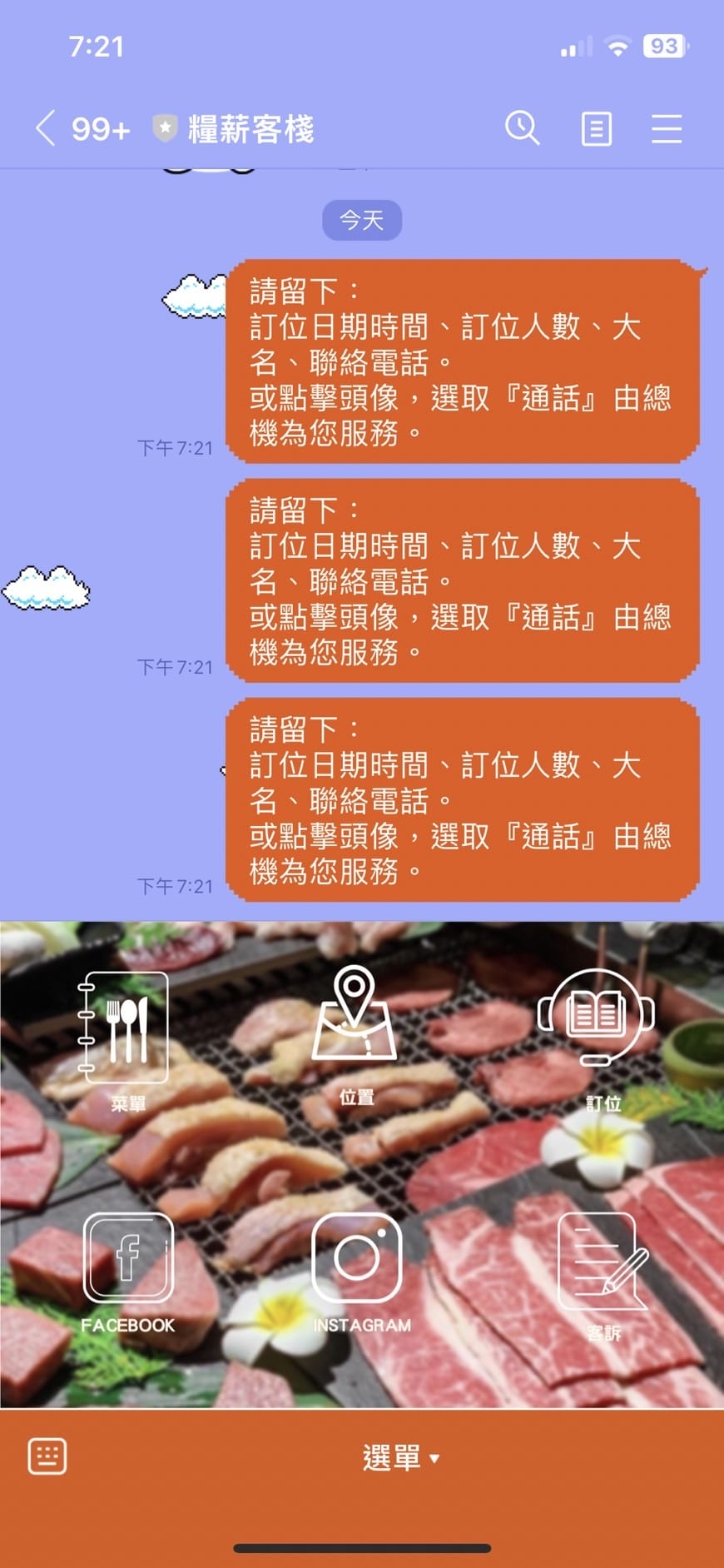Switch to keyboard input using the keyboard icon
Screen dimensions: 724x1568
(47, 1457)
